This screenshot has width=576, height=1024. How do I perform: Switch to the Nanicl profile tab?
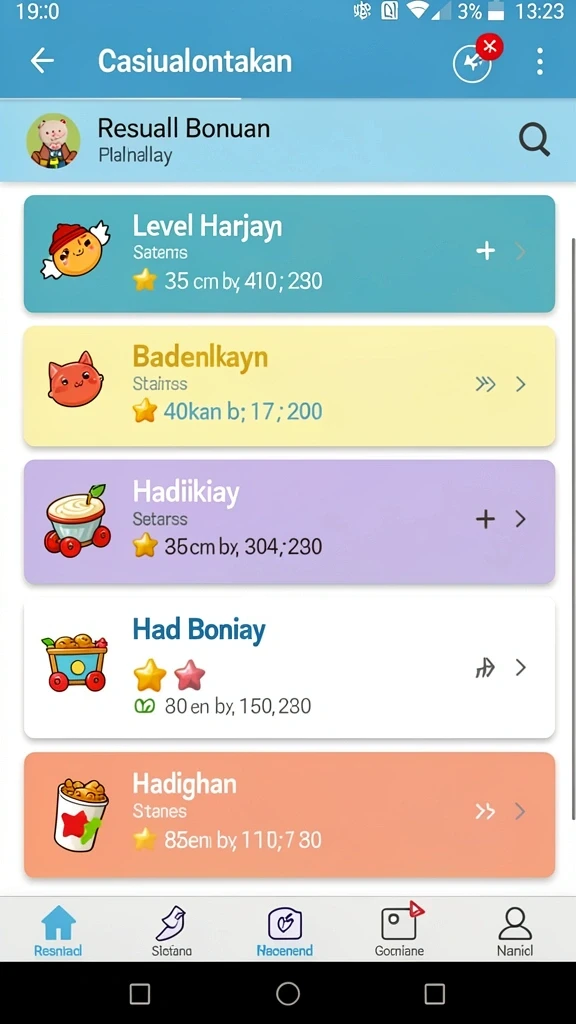pos(515,931)
